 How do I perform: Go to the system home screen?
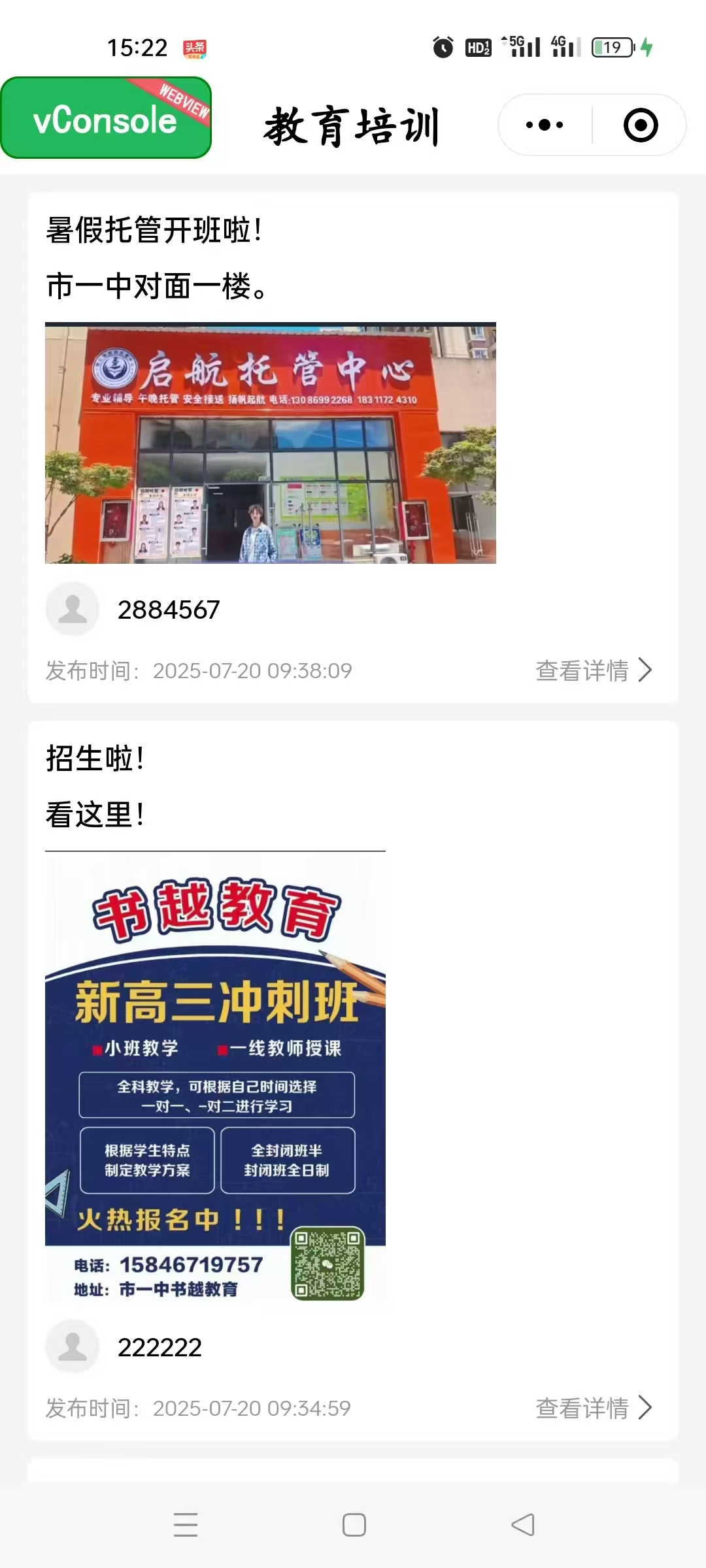(x=354, y=1525)
